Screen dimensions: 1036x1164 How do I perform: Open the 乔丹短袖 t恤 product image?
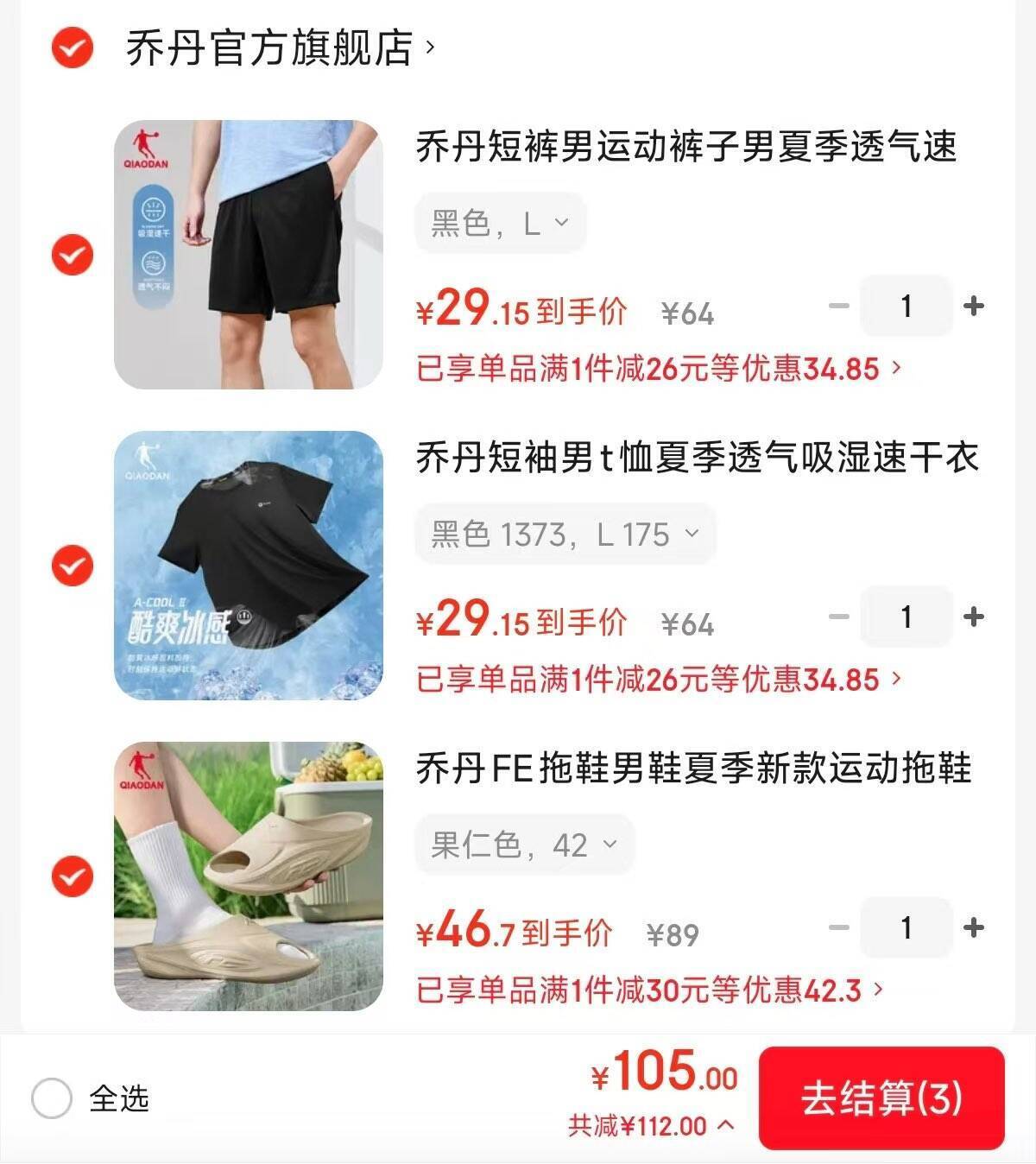(x=249, y=566)
